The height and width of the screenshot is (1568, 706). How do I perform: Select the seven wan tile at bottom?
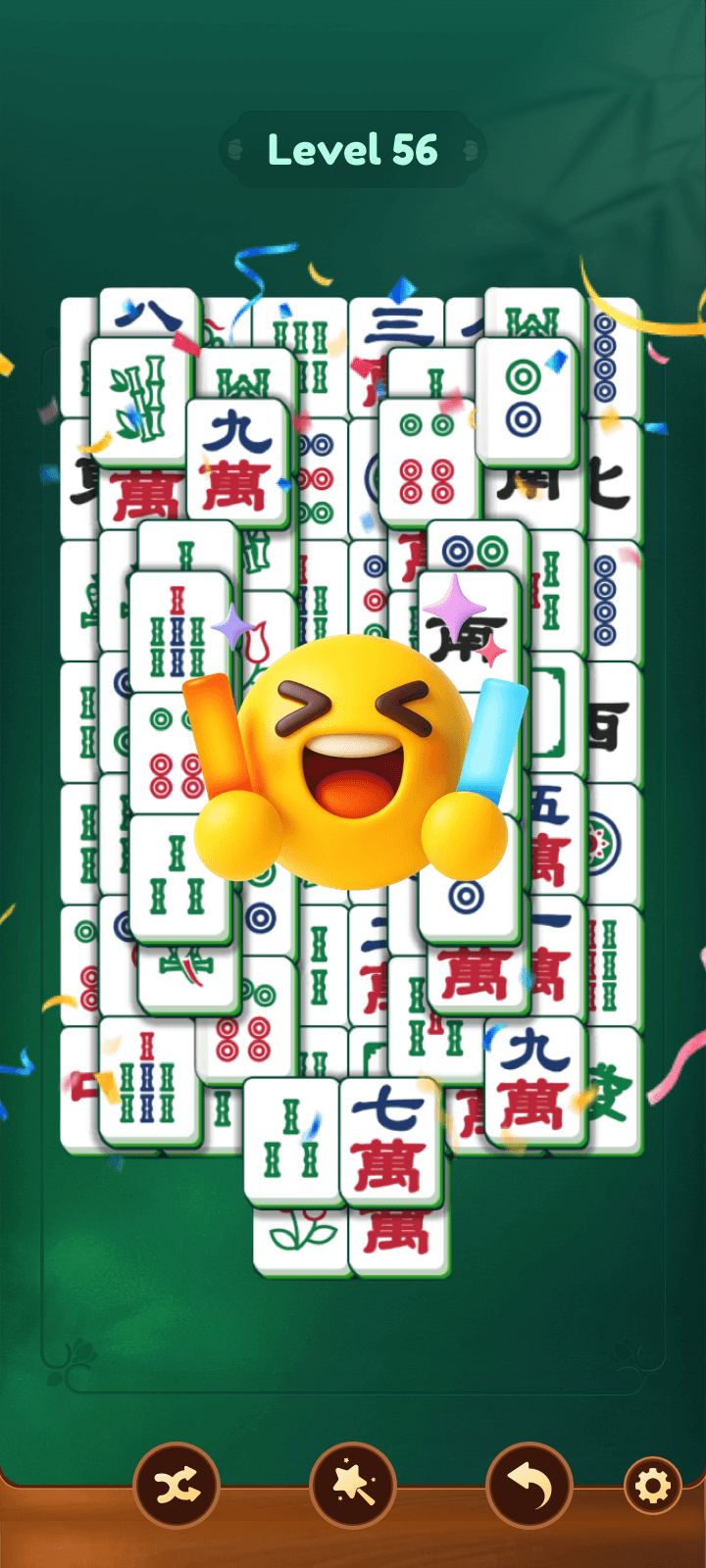(388, 1141)
